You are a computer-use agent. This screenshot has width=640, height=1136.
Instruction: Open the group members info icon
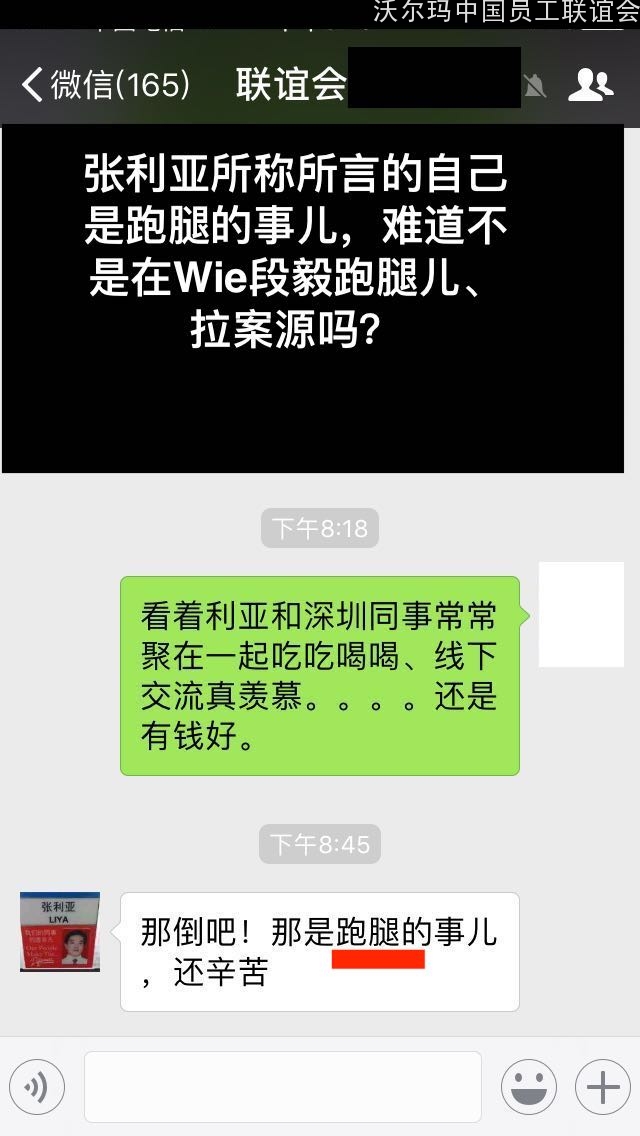590,85
